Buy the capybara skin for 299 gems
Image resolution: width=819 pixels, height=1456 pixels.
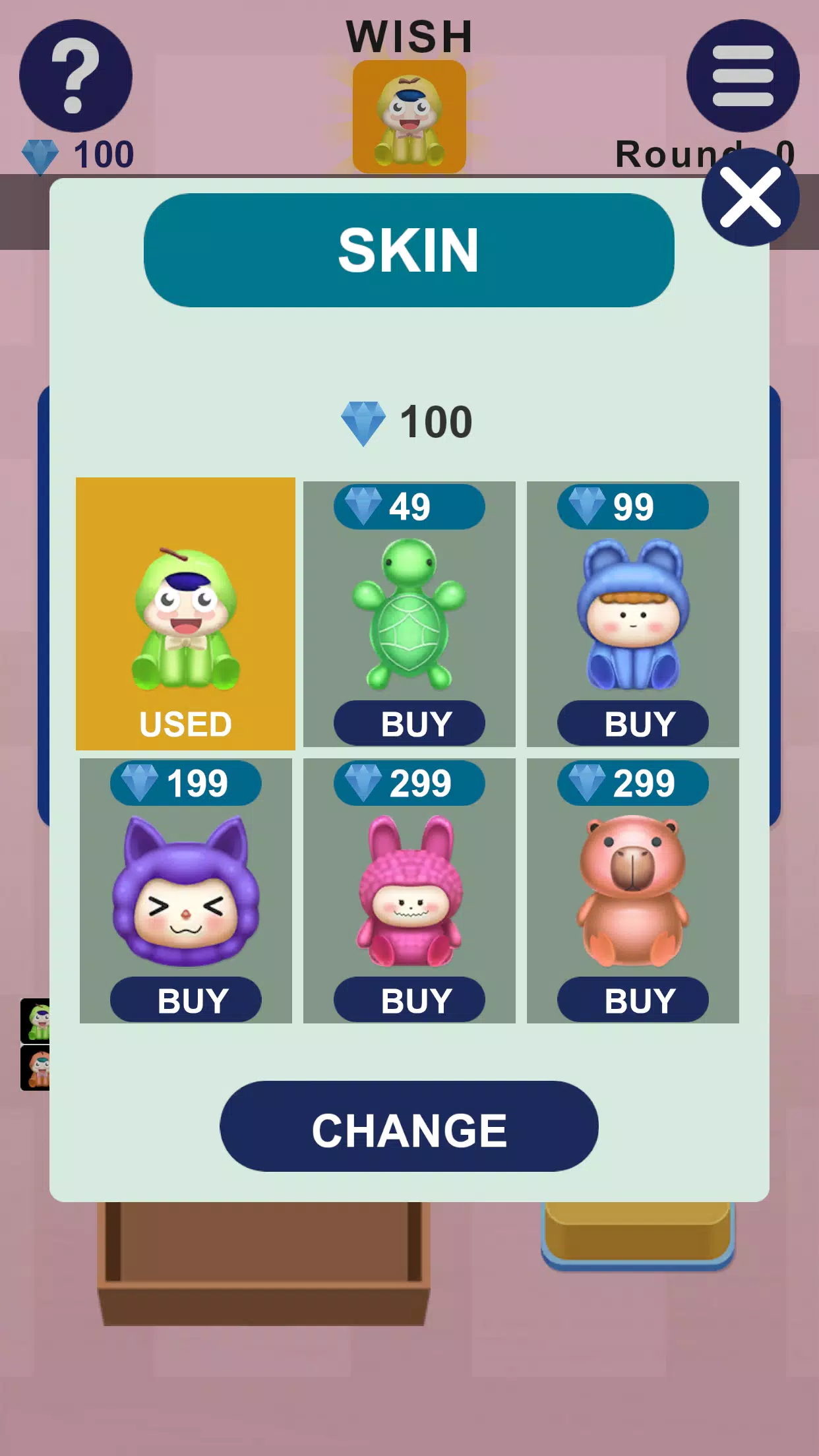pyautogui.click(x=632, y=1000)
